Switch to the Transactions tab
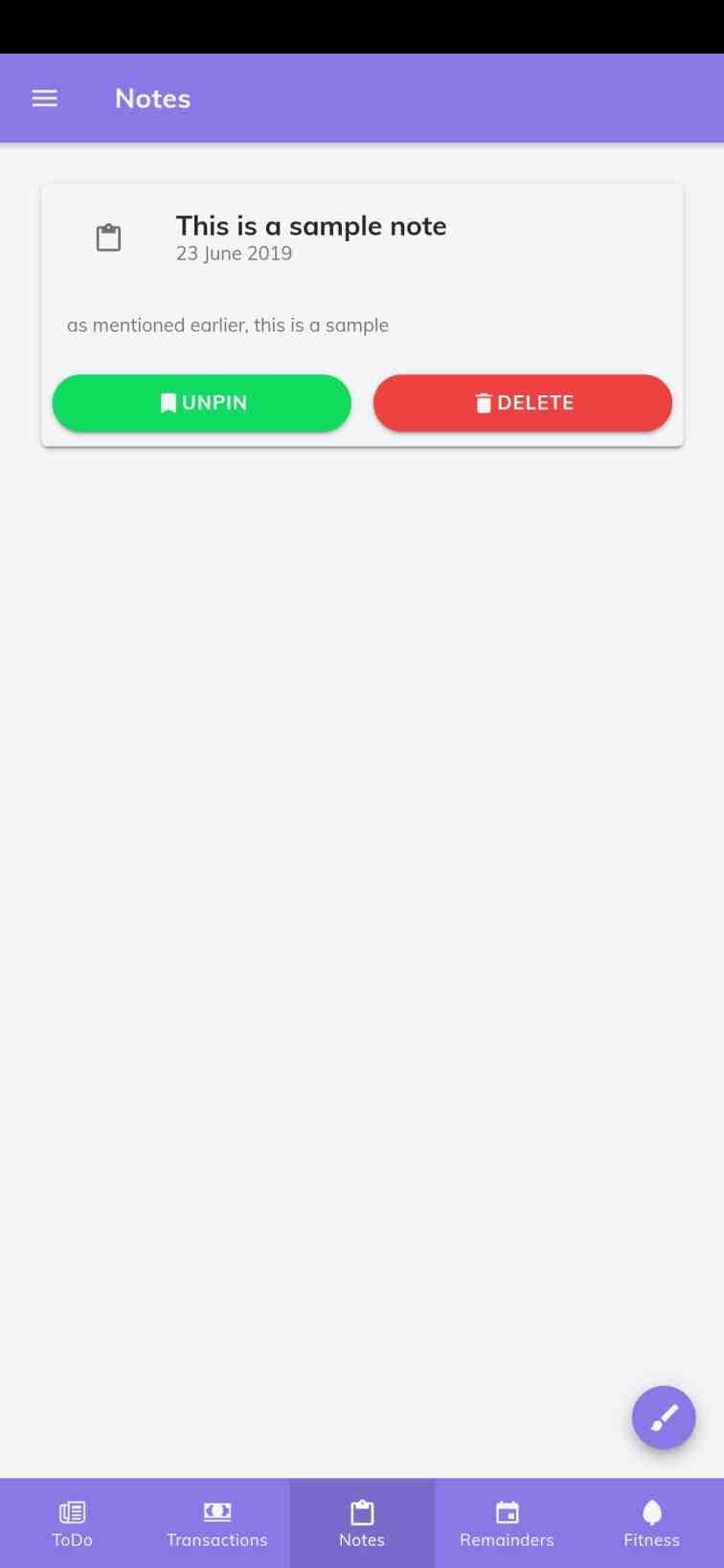 tap(217, 1523)
